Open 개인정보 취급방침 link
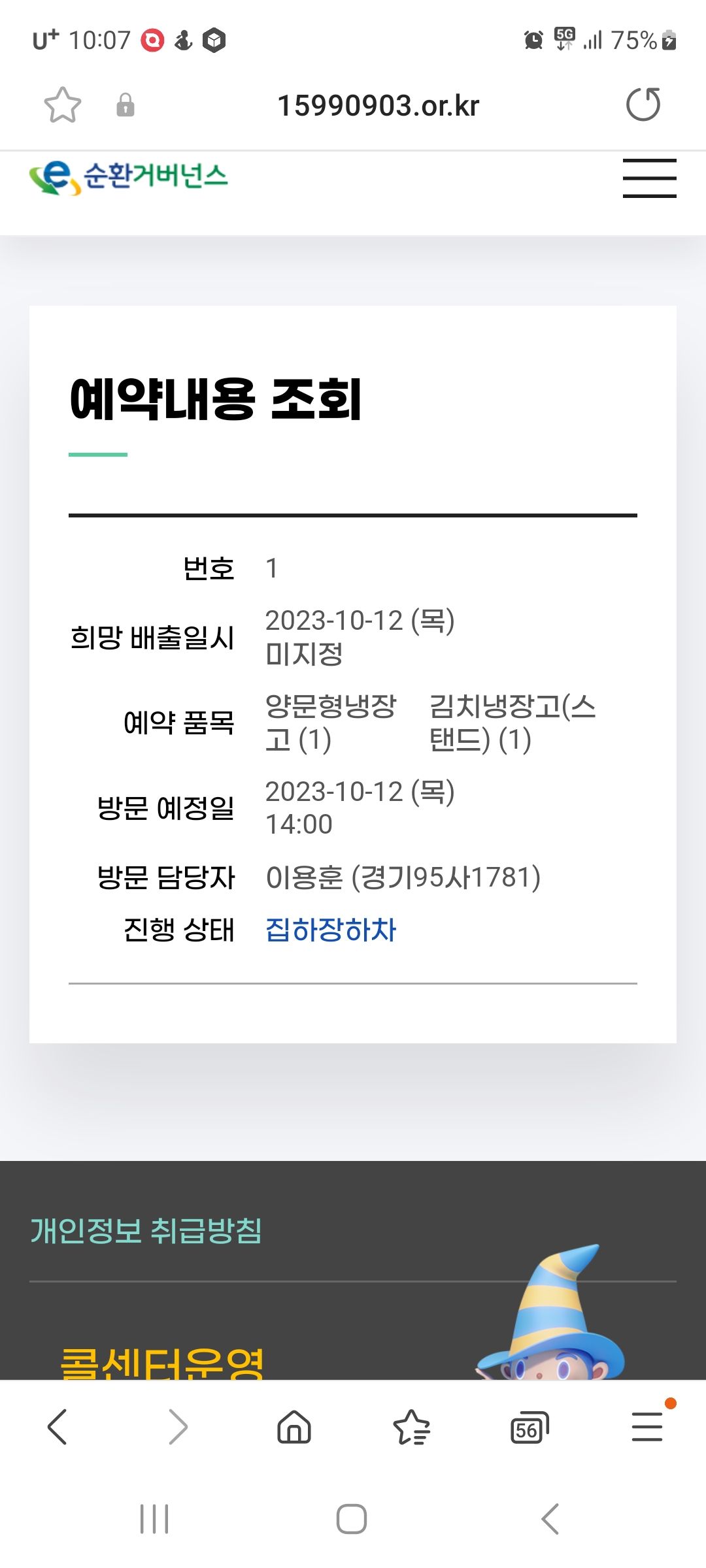 (146, 1231)
